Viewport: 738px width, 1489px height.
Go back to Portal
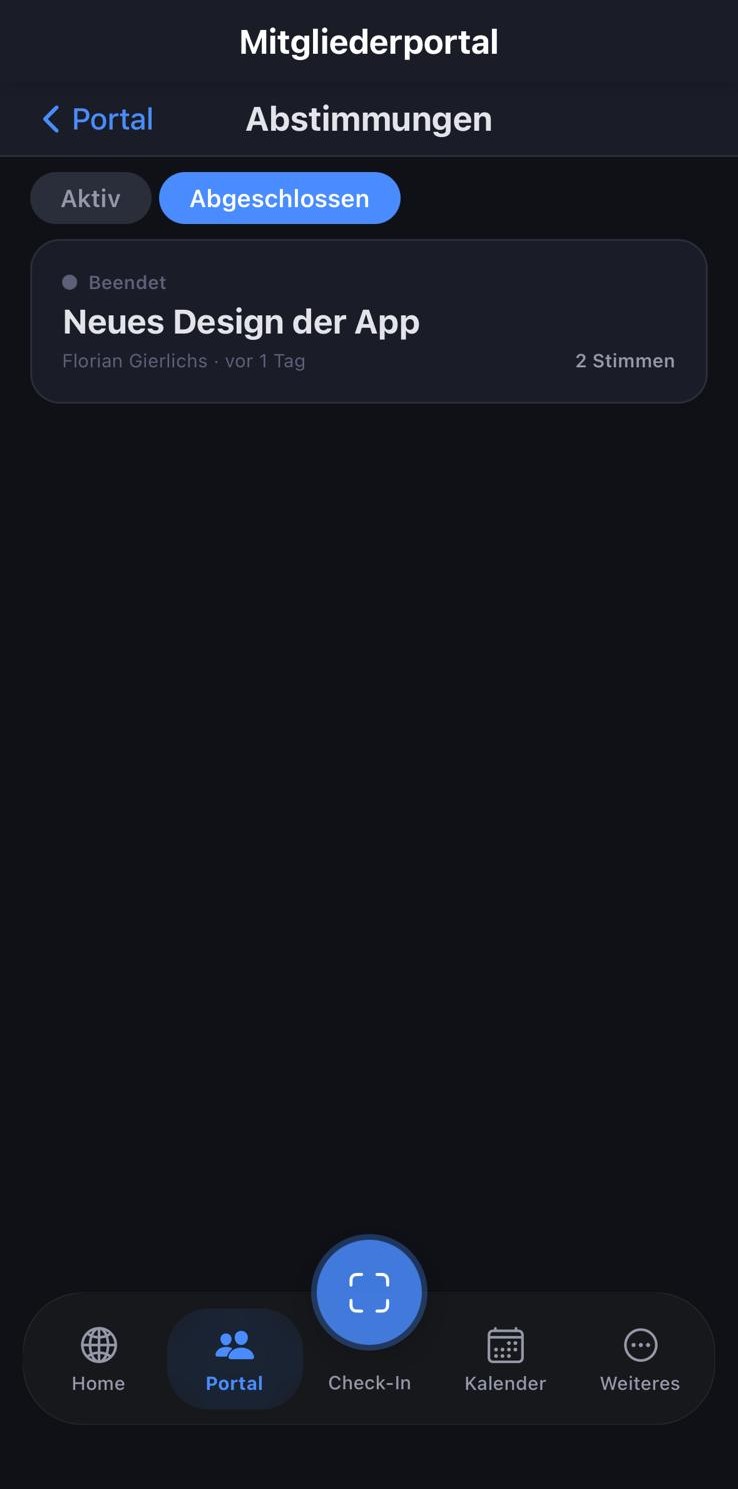pyautogui.click(x=98, y=119)
